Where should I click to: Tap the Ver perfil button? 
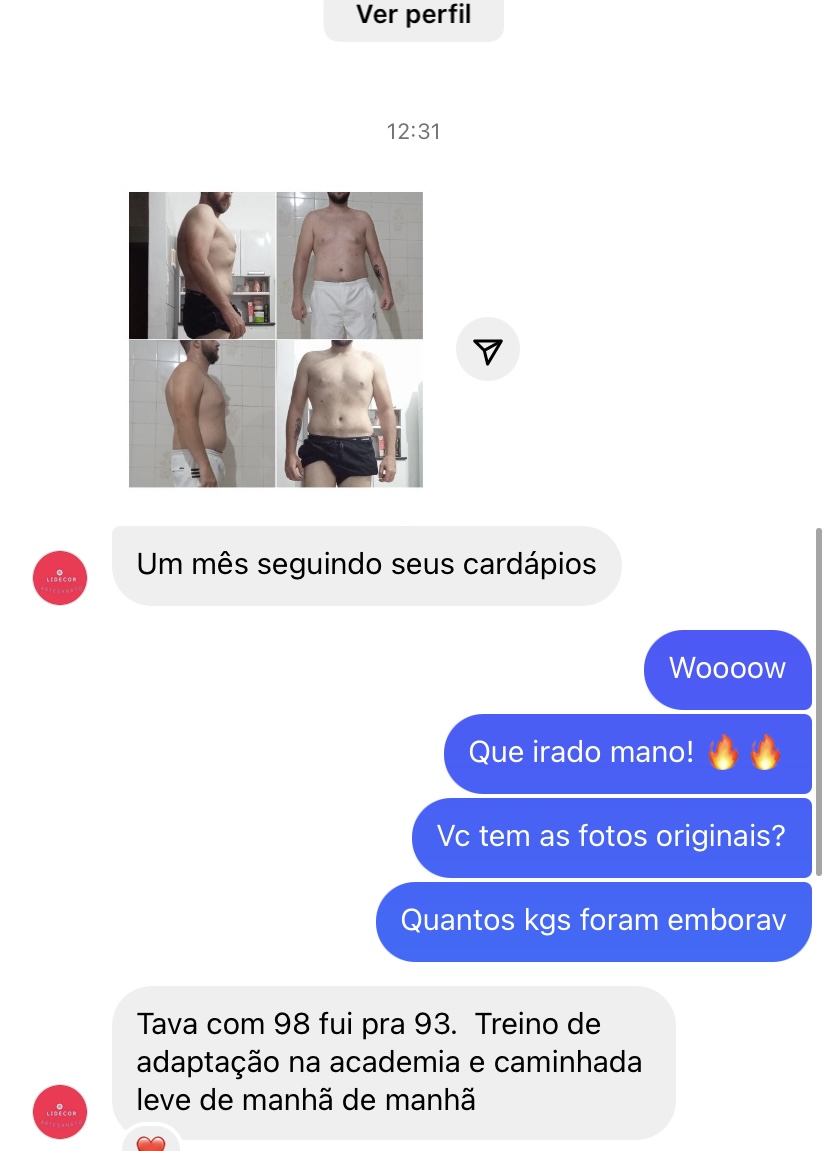413,17
